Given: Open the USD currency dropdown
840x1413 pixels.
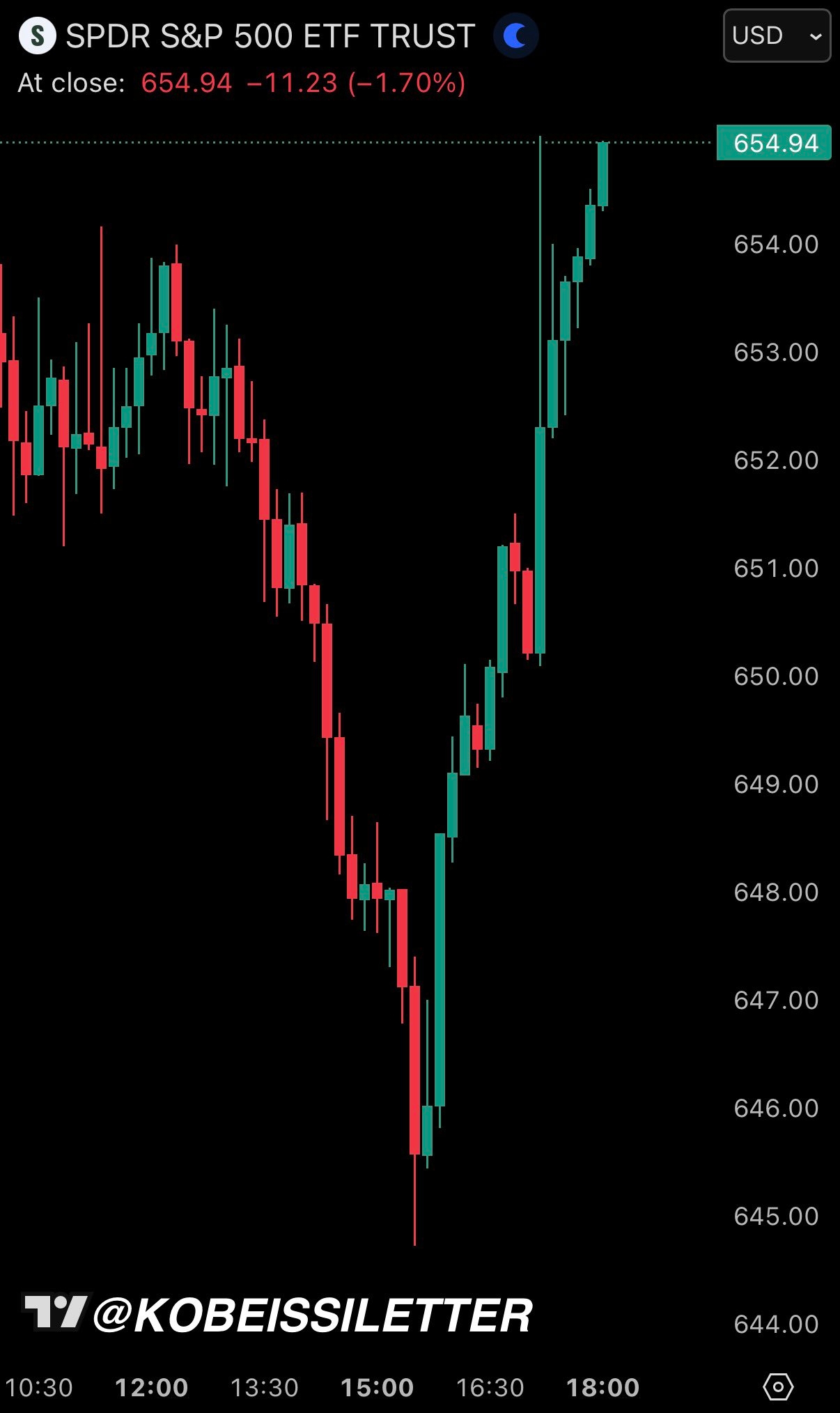Looking at the screenshot, I should pos(777,36).
